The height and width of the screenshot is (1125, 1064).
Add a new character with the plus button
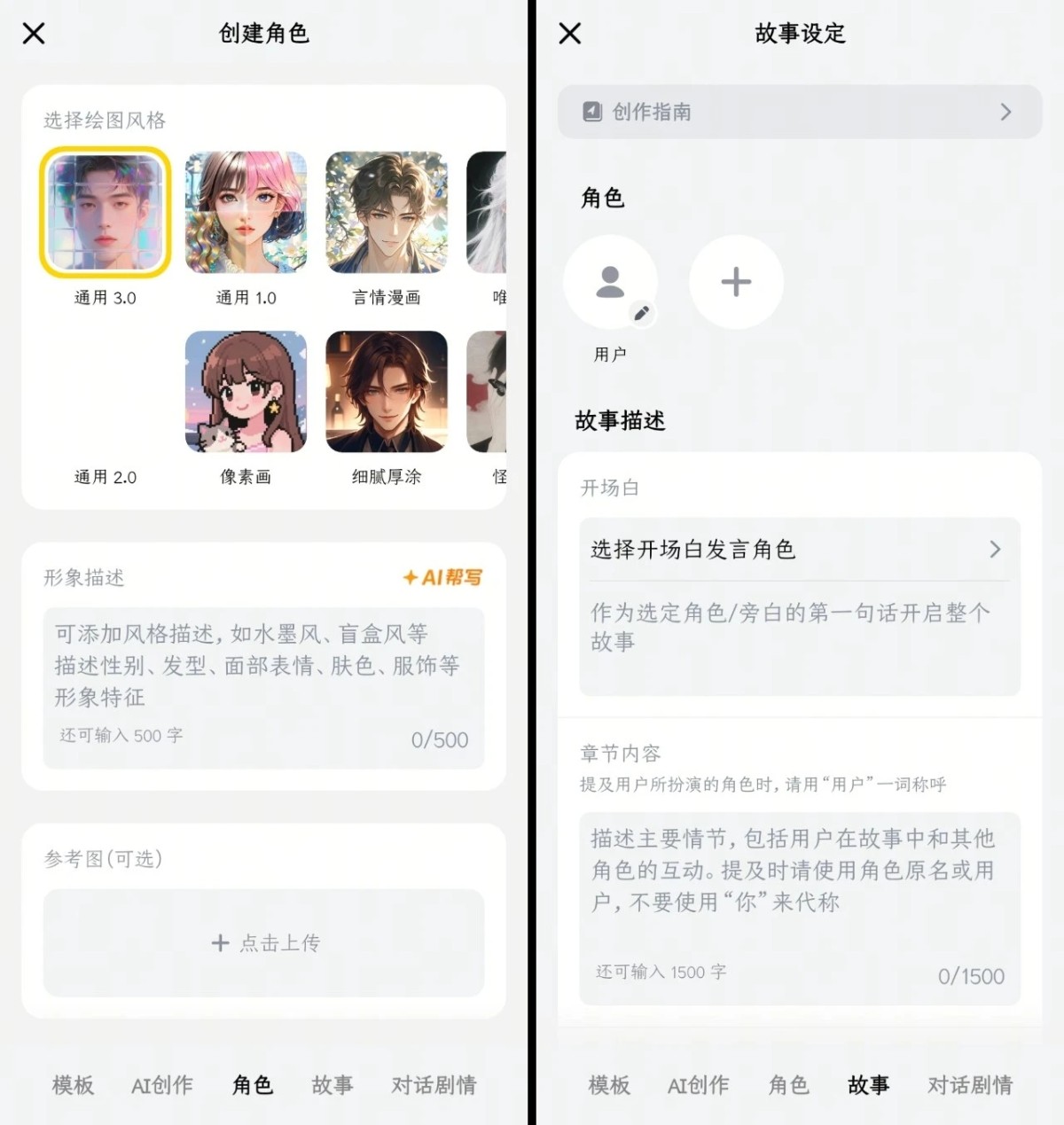pyautogui.click(x=736, y=282)
